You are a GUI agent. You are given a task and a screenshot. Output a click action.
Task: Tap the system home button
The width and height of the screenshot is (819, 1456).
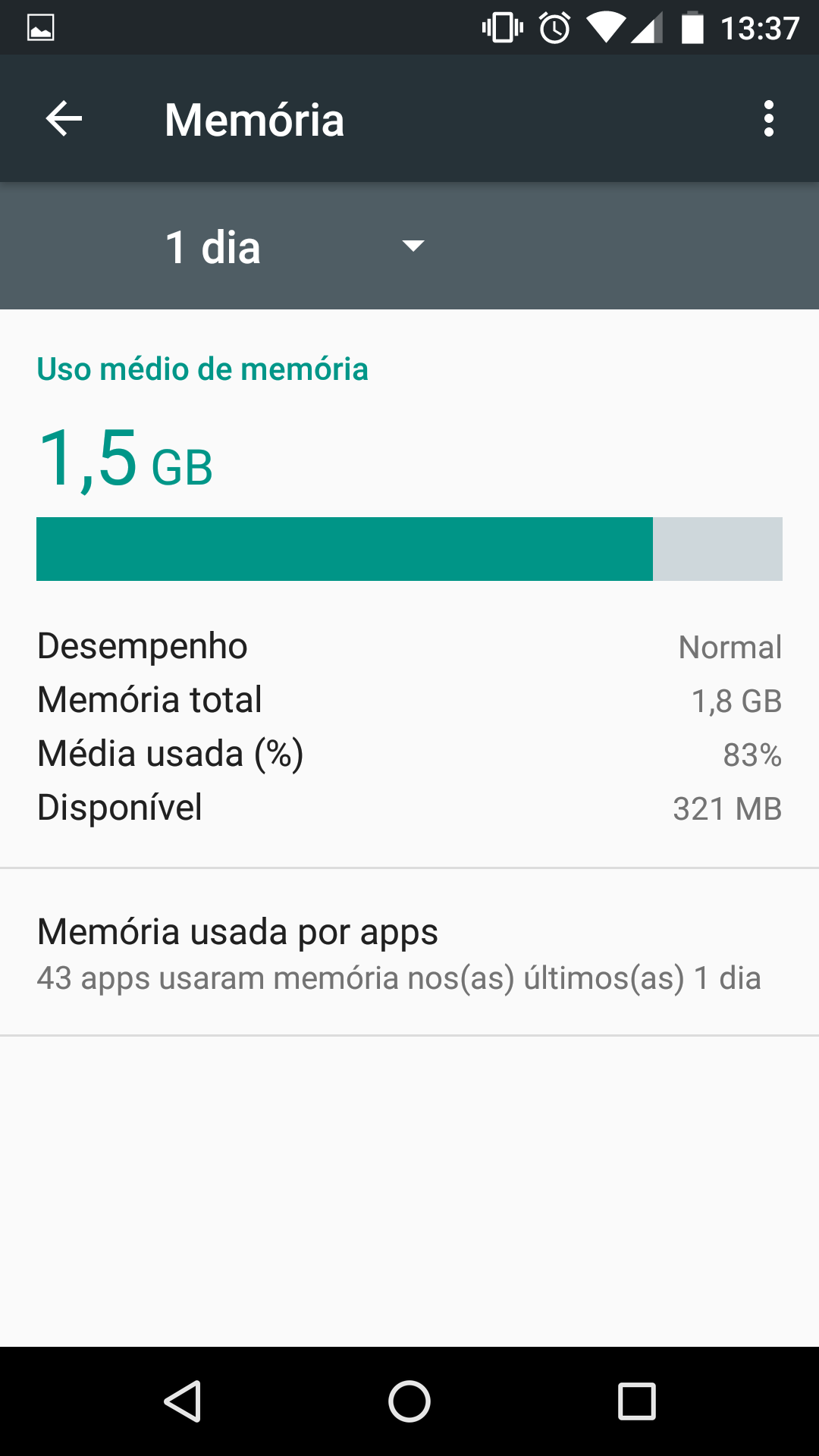pos(409,1401)
